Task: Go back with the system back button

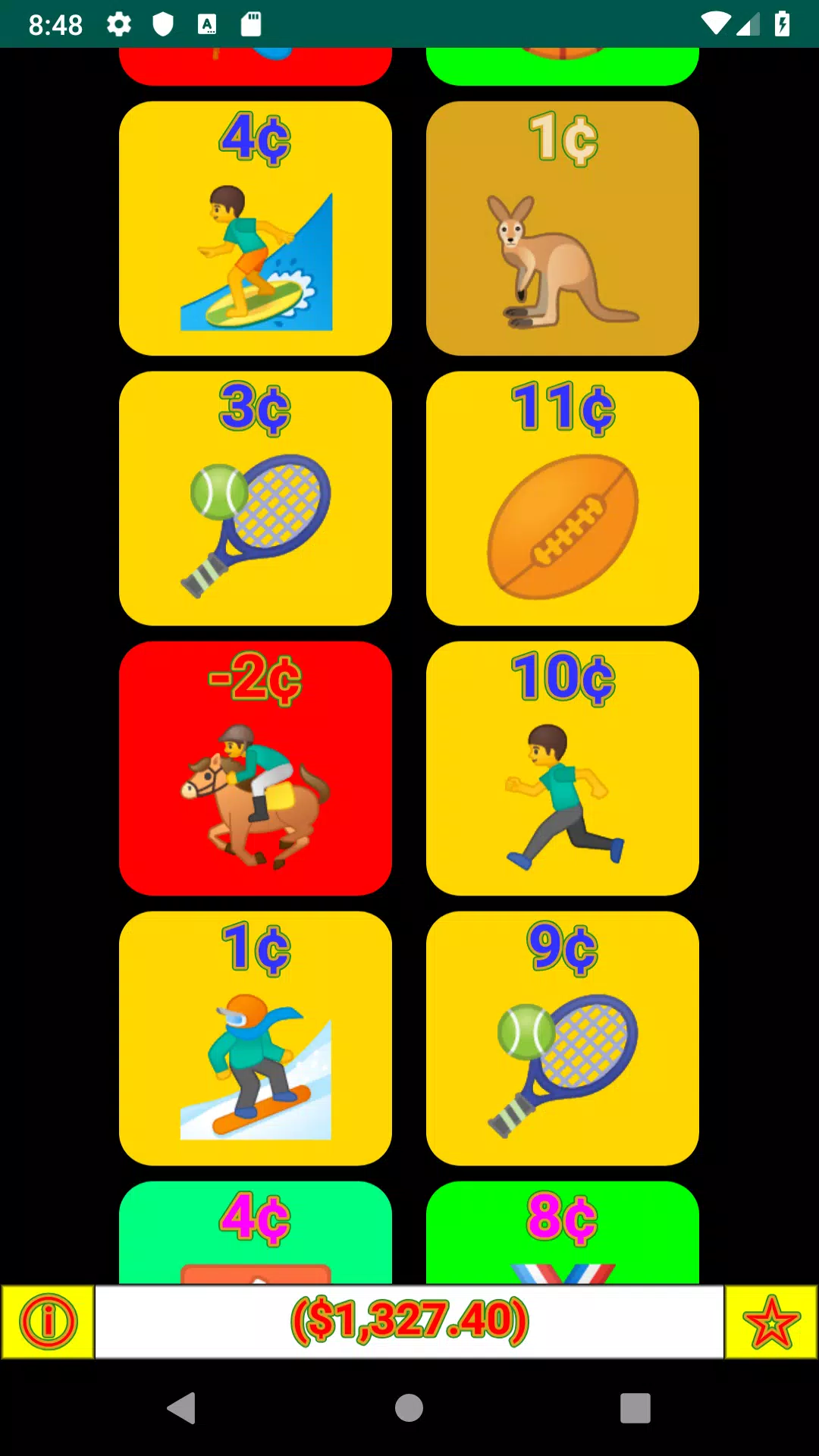Action: click(x=182, y=1408)
